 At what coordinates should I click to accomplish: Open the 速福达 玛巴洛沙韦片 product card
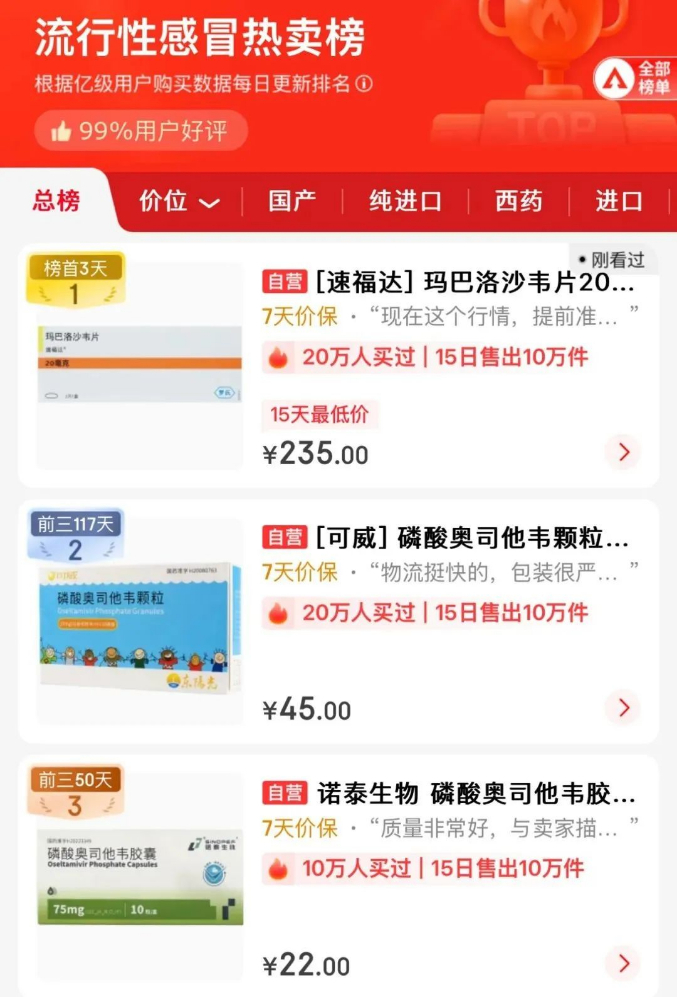pyautogui.click(x=448, y=282)
